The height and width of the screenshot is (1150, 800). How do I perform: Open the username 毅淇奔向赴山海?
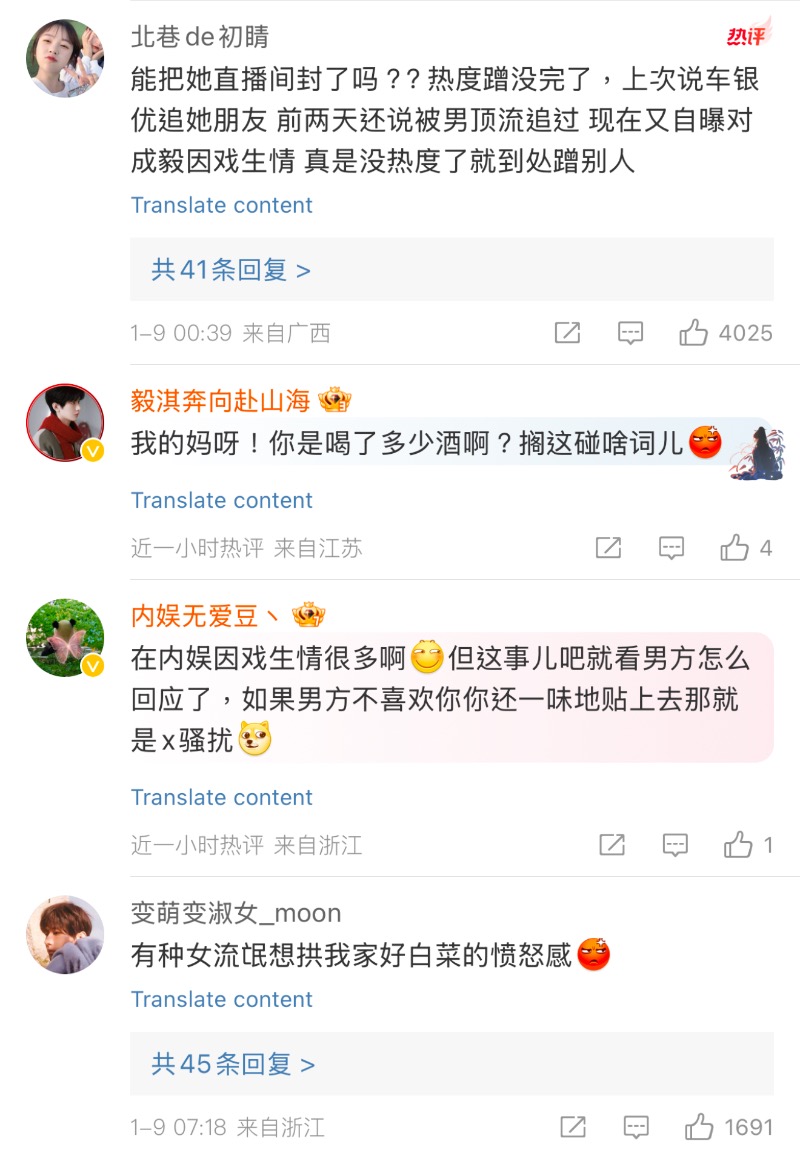[x=220, y=401]
